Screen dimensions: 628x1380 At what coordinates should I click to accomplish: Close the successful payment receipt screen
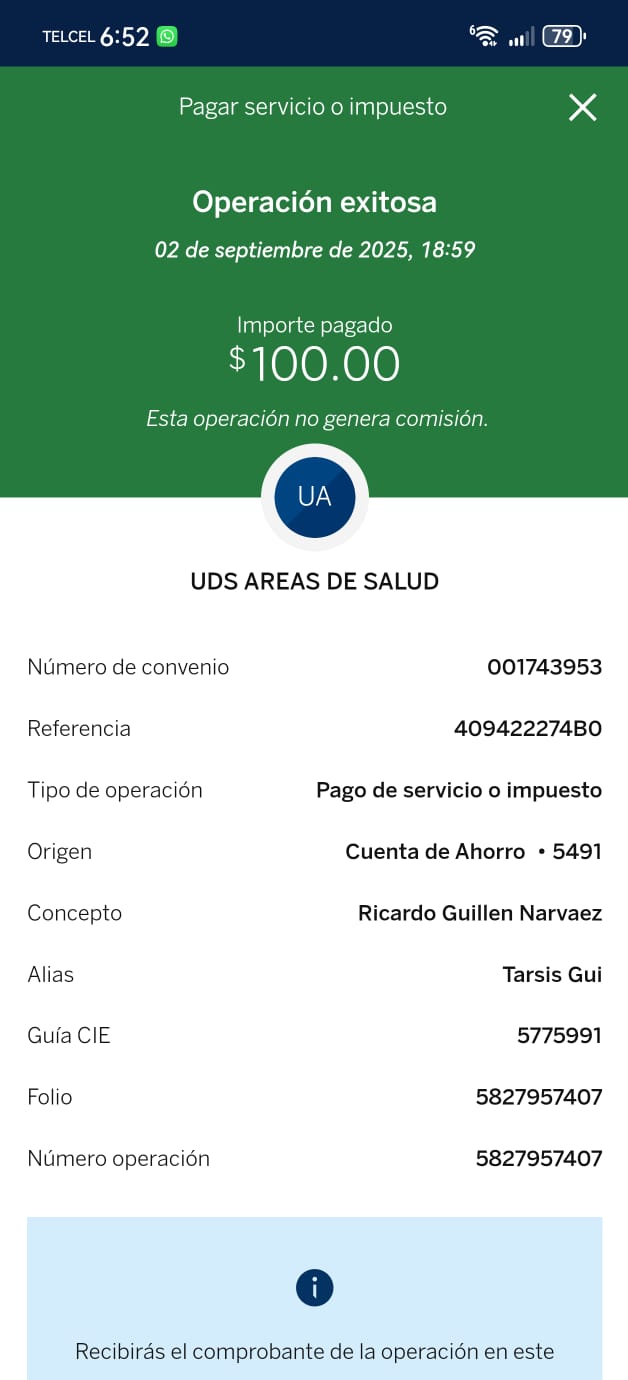(582, 107)
